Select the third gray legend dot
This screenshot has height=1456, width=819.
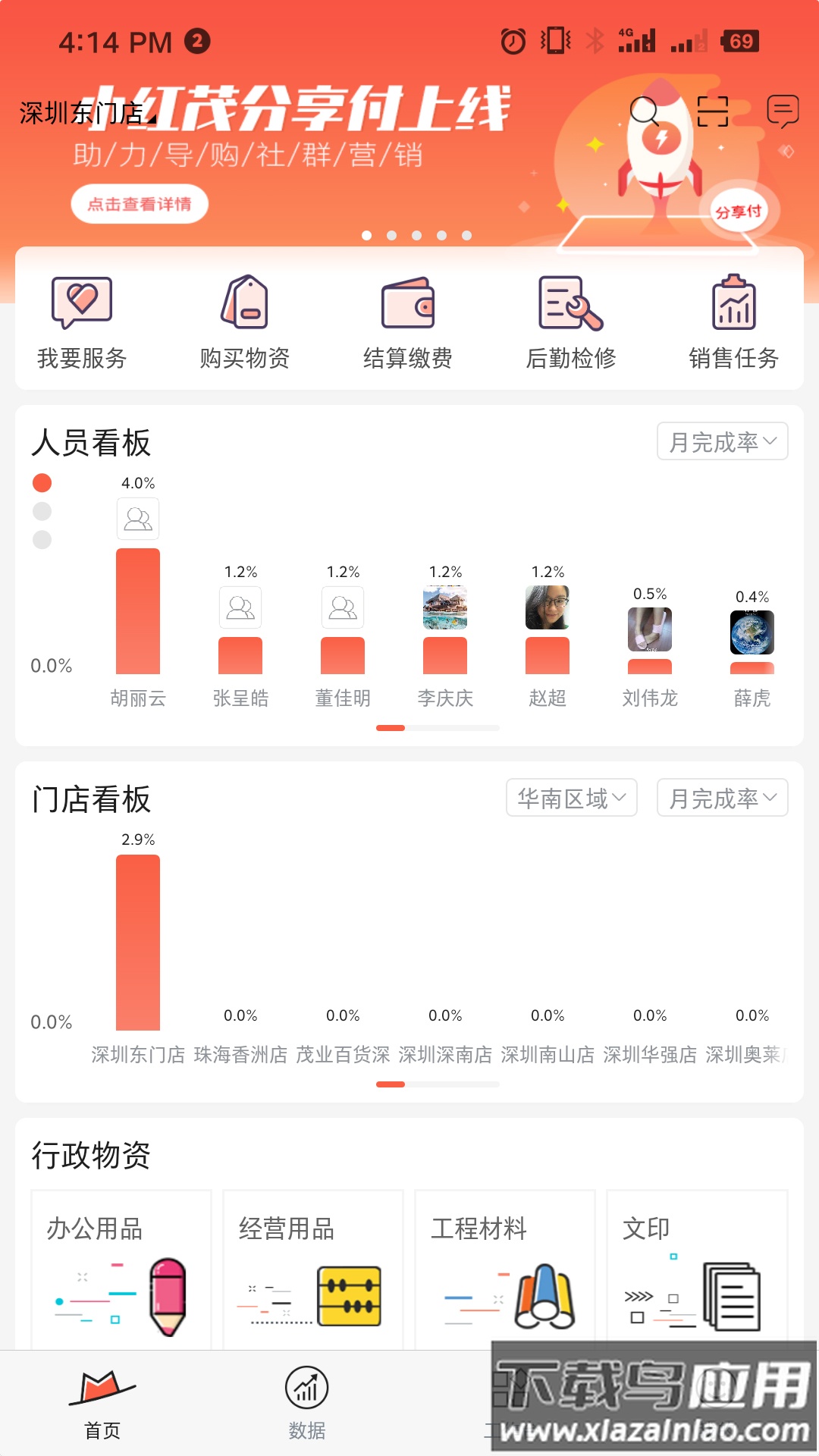tap(41, 540)
